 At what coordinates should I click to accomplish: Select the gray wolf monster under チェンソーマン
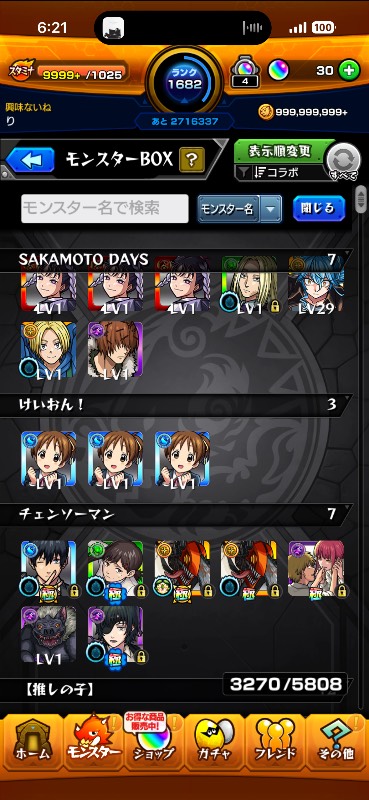click(48, 635)
